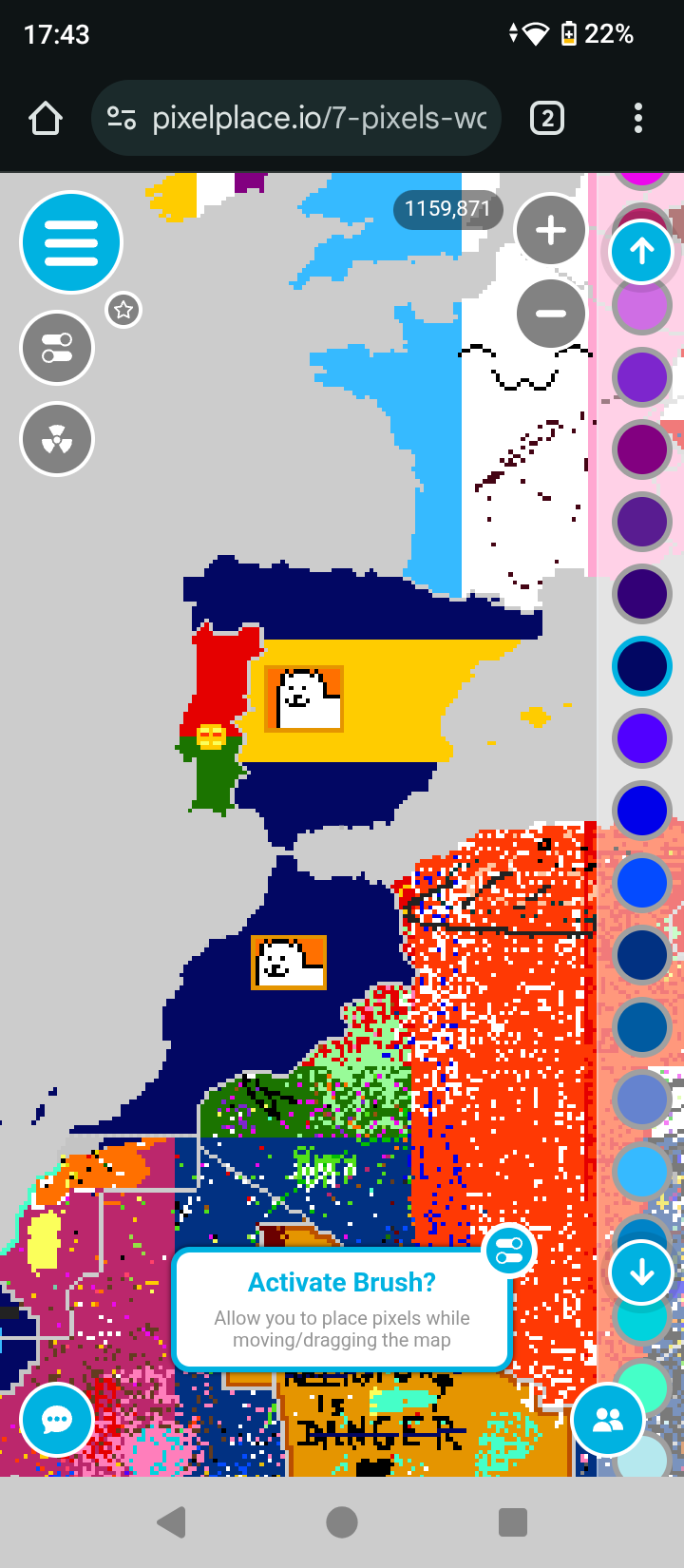Open the main hamburger menu
Screen dimensions: 684x1568
pos(71,242)
